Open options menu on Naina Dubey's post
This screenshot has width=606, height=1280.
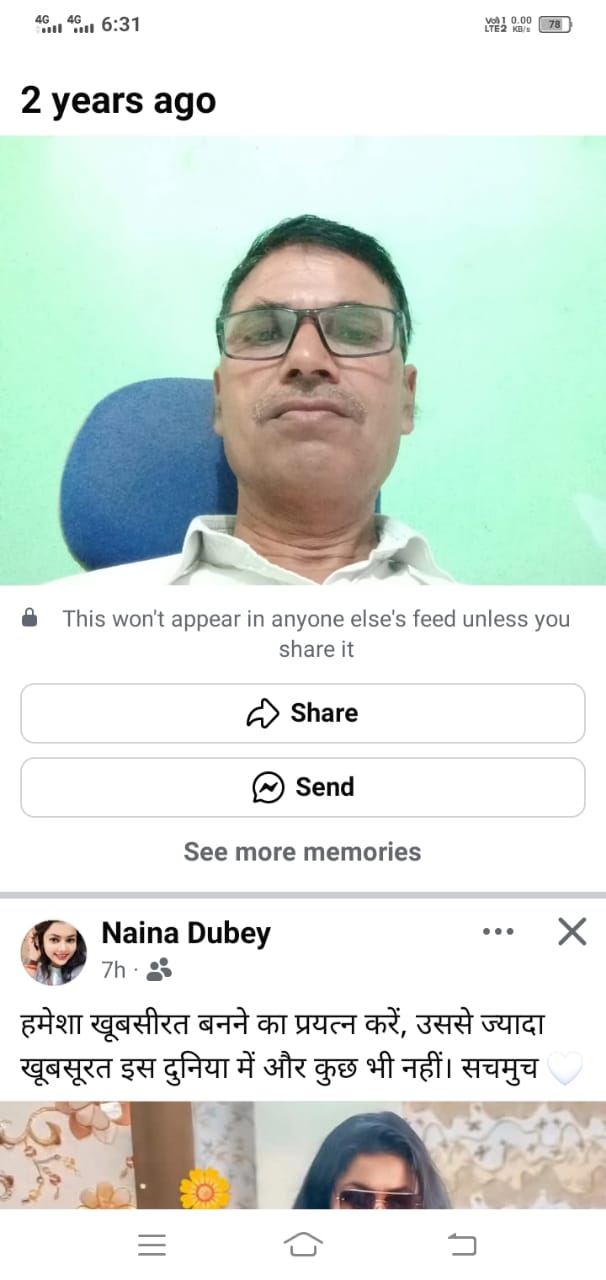click(x=497, y=932)
